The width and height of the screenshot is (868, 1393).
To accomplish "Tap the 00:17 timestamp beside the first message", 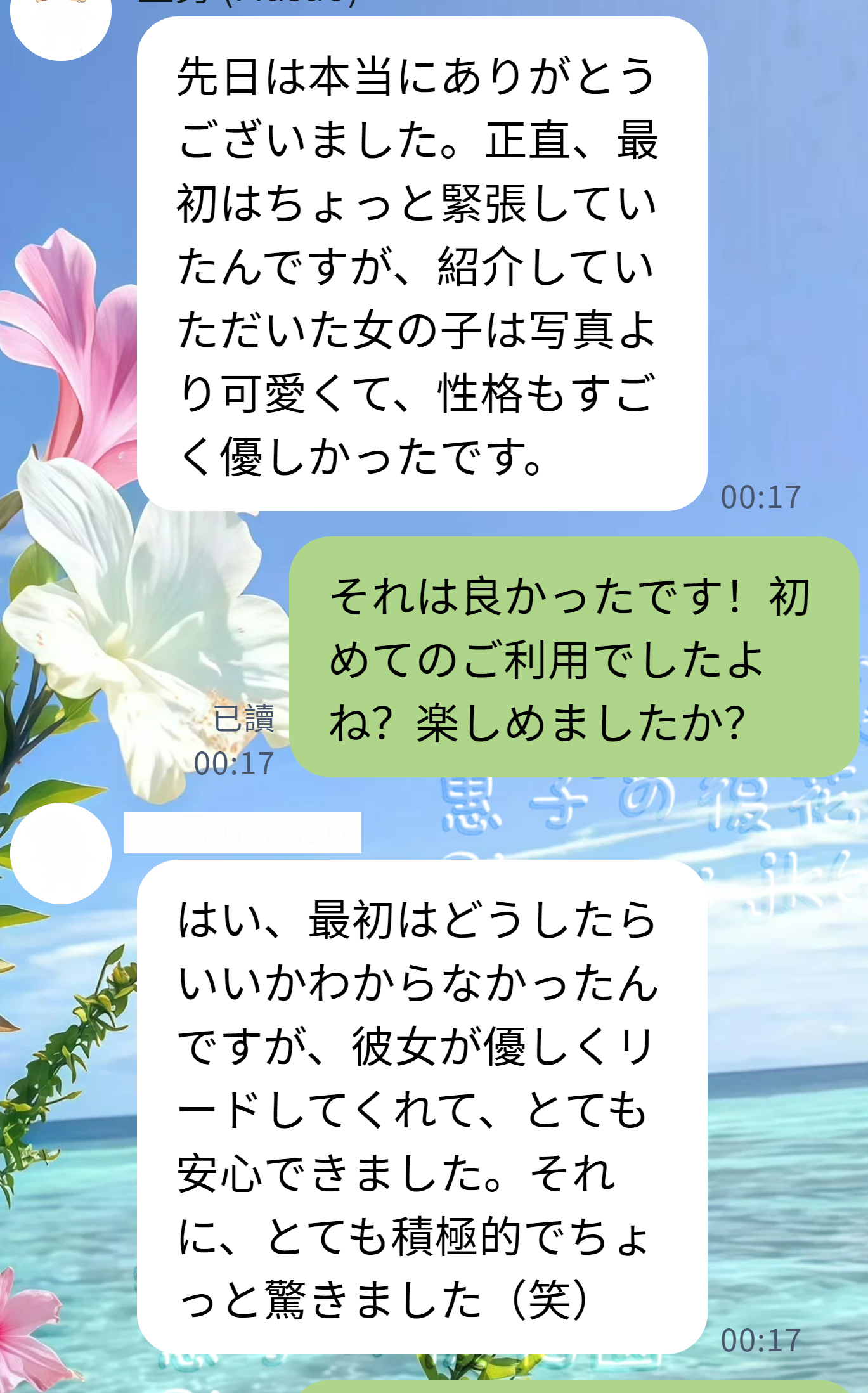I will 760,496.
